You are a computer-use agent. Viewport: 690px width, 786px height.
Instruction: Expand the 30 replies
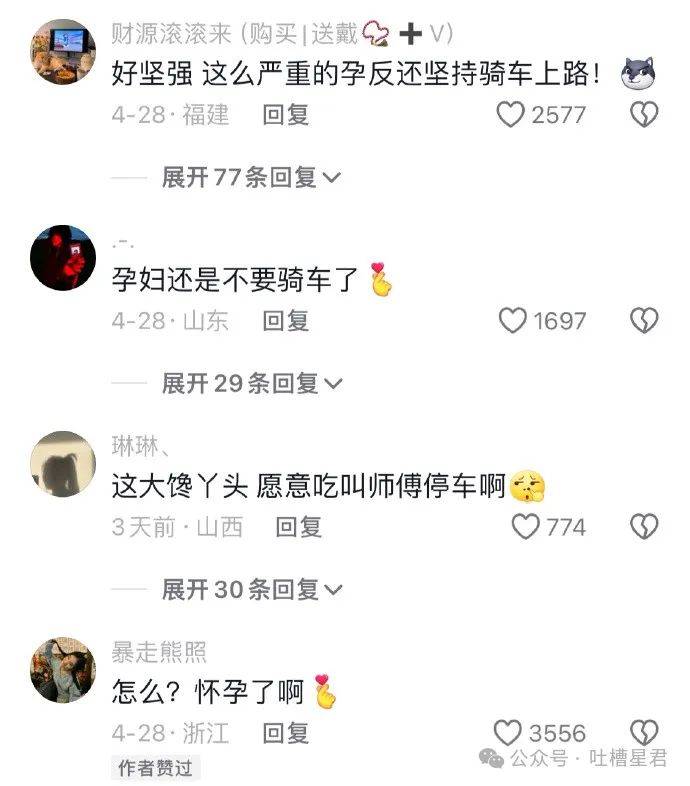(251, 590)
